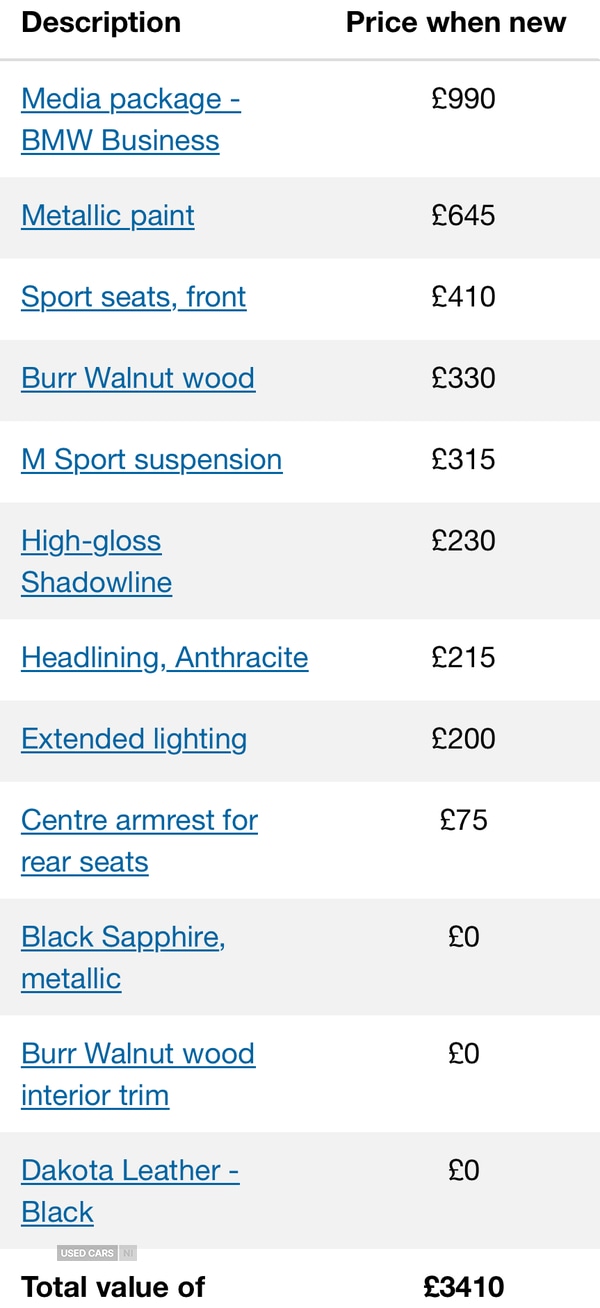The image size is (600, 1308).
Task: Open the Metallic paint link
Action: [108, 216]
